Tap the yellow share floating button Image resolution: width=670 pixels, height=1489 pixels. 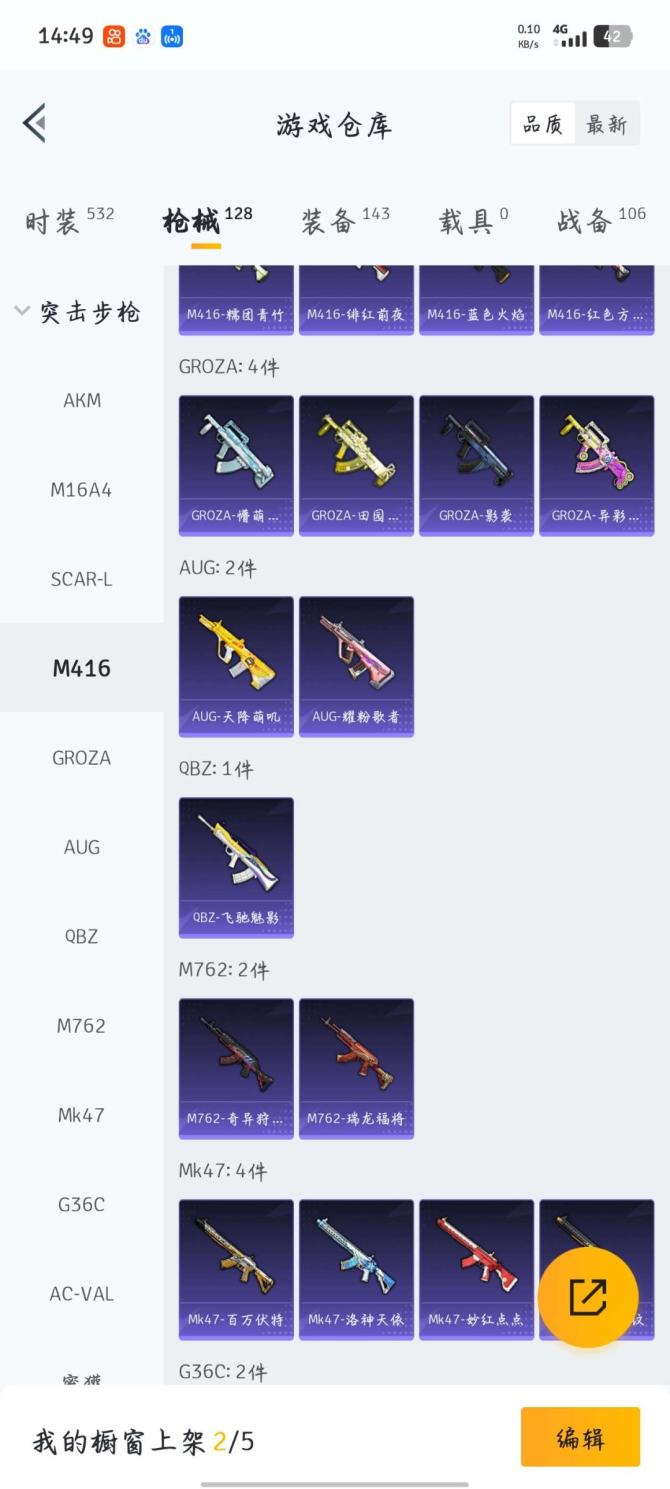coord(588,1297)
